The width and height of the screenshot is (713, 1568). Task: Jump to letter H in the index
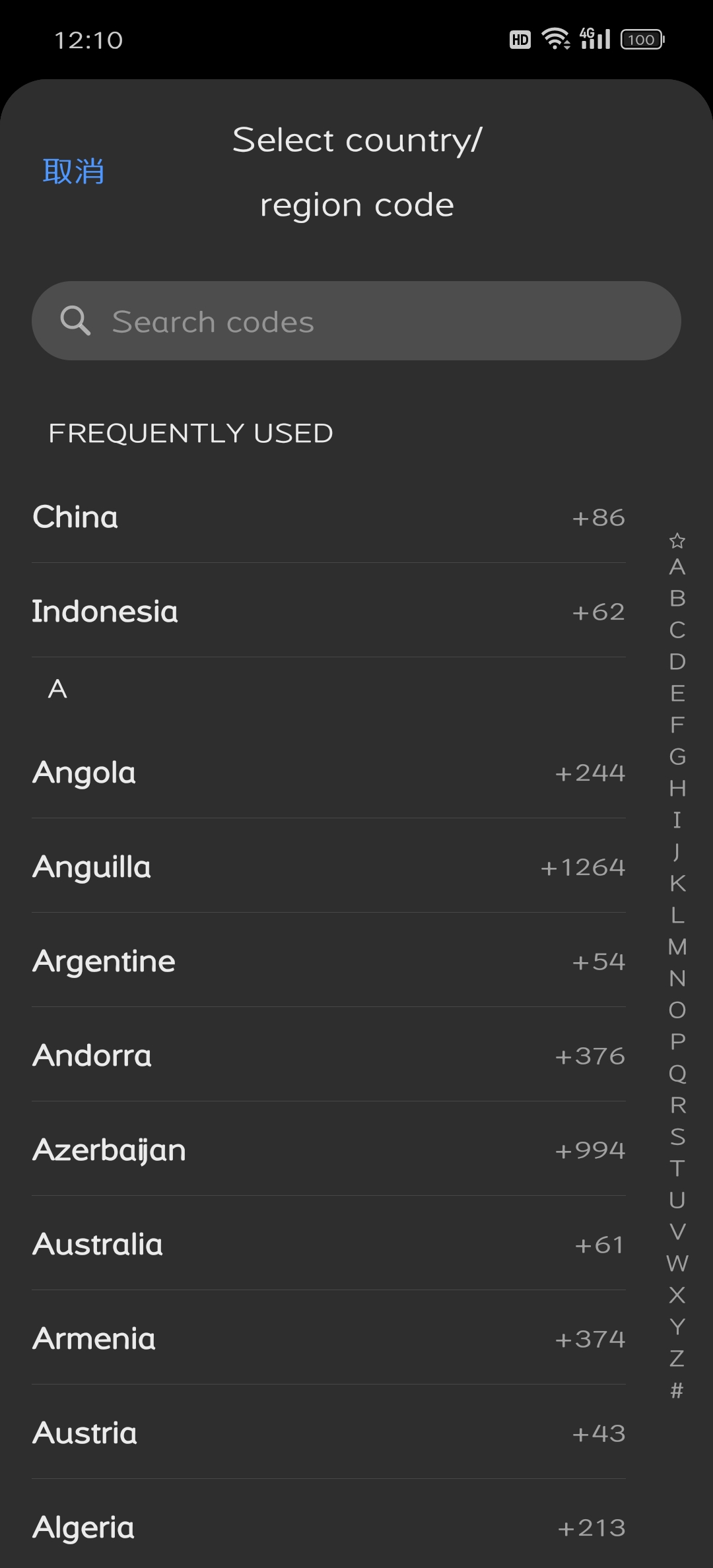pyautogui.click(x=677, y=789)
